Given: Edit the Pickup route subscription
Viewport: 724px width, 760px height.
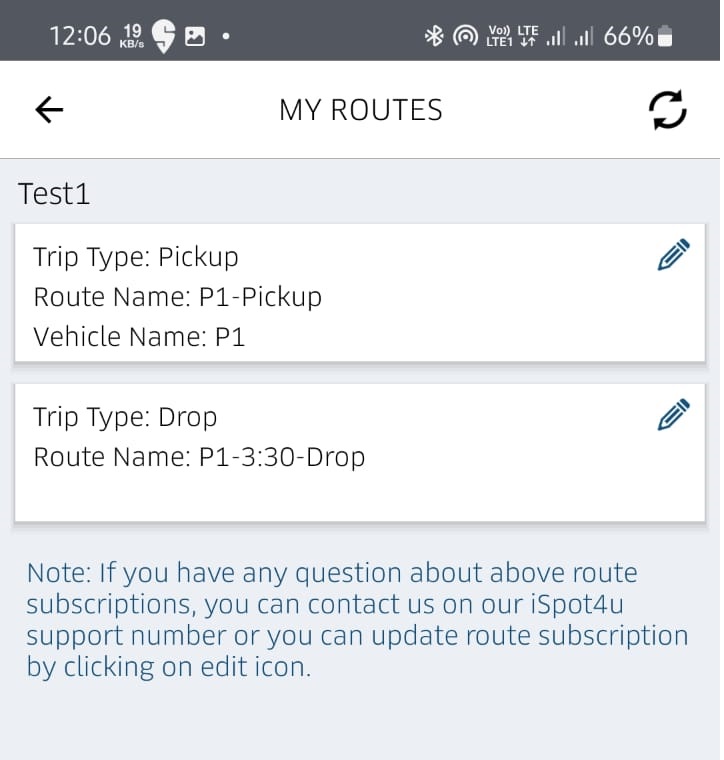Looking at the screenshot, I should click(673, 255).
